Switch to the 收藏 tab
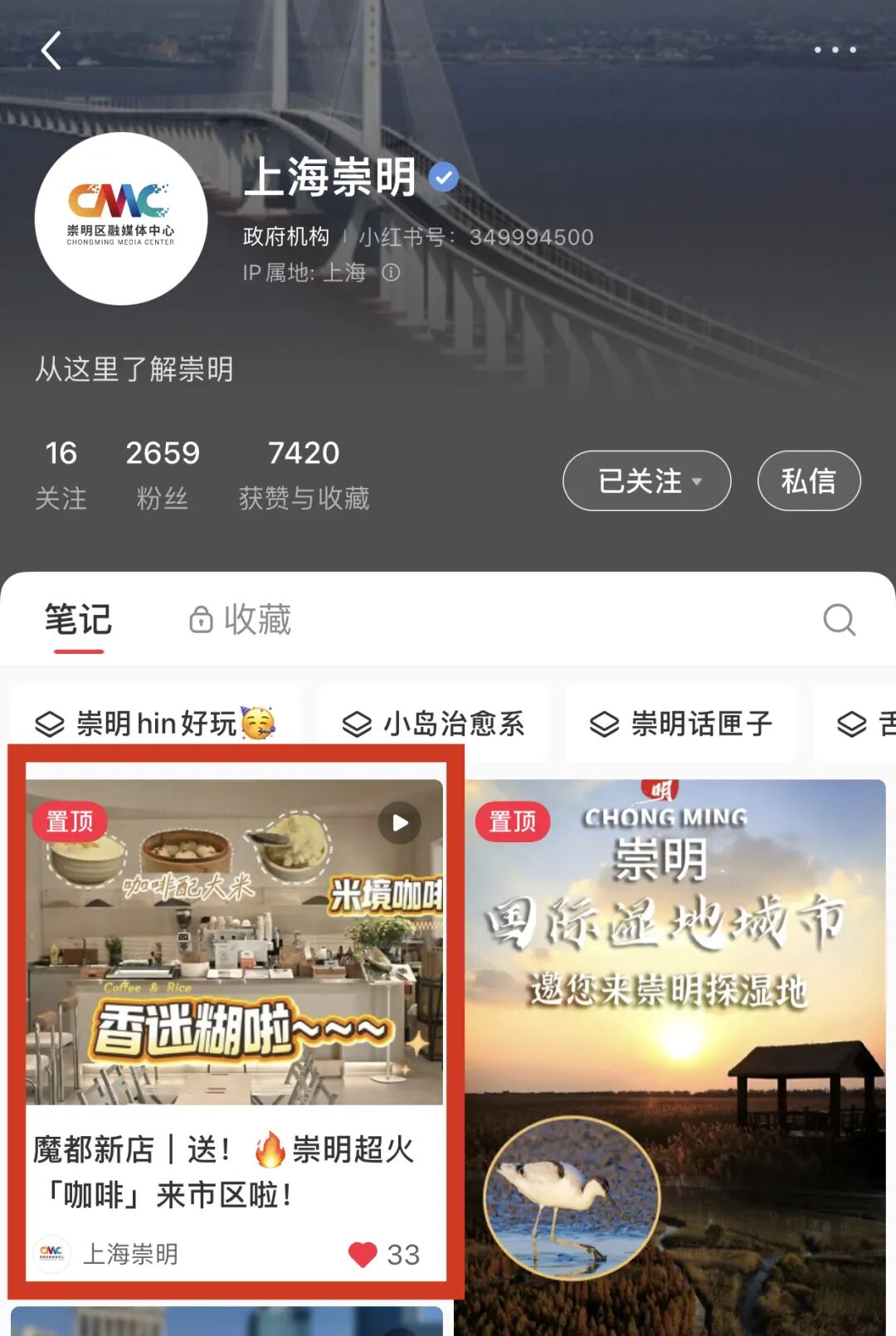 point(241,620)
